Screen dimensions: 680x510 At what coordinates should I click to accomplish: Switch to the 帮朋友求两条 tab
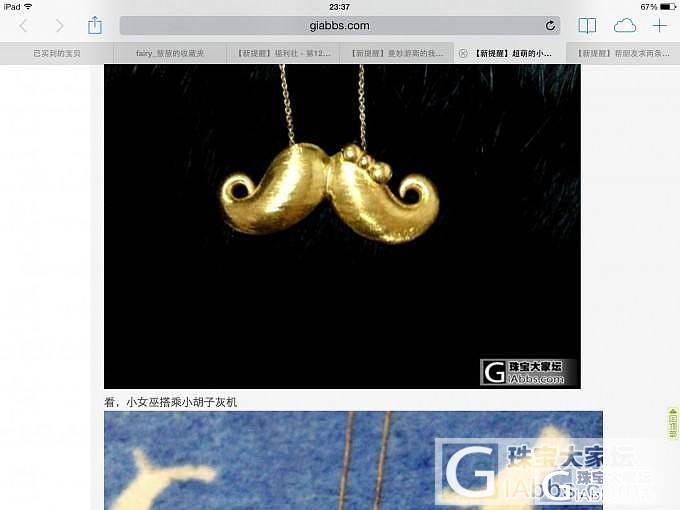point(623,53)
